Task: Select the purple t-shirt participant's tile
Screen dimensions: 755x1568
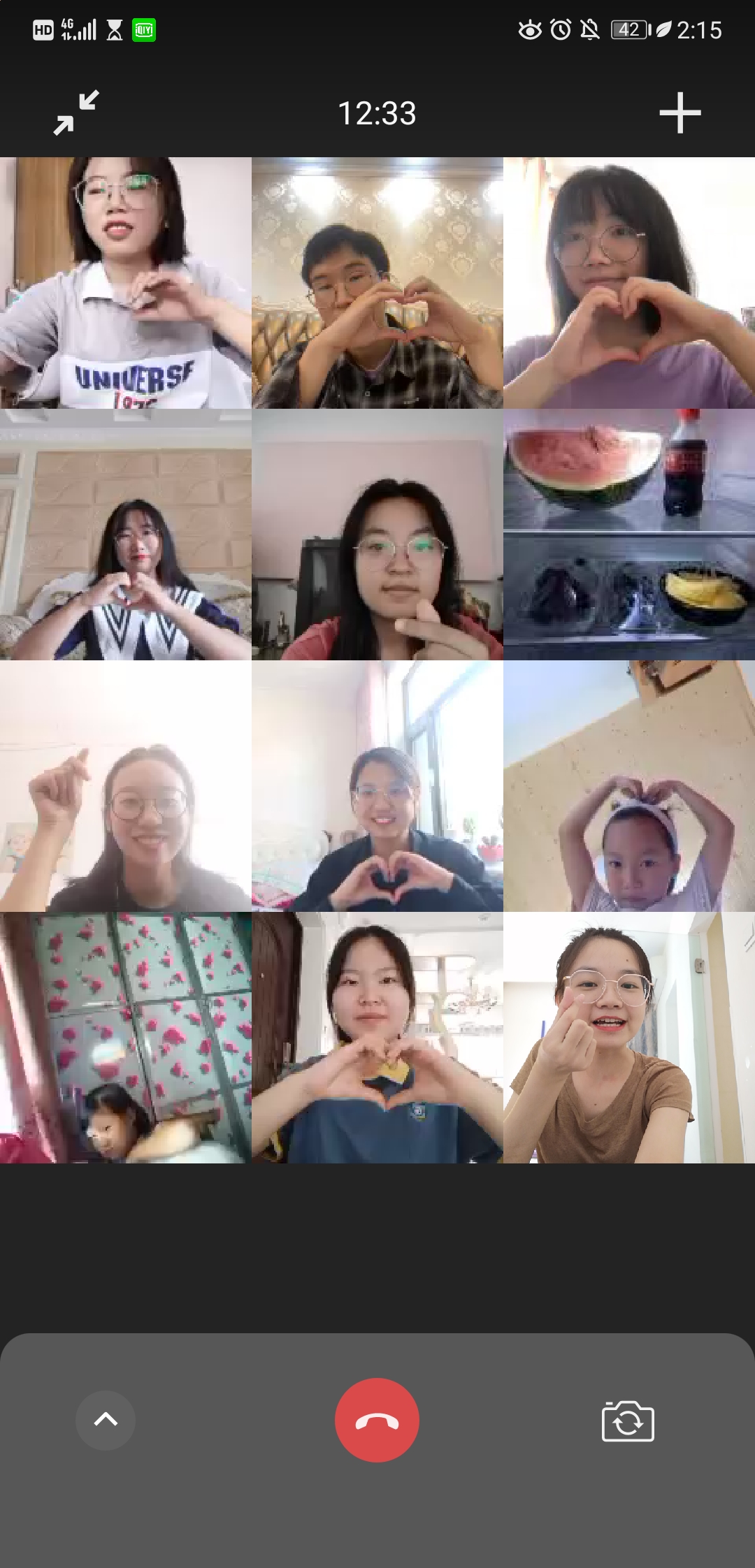Action: (629, 283)
